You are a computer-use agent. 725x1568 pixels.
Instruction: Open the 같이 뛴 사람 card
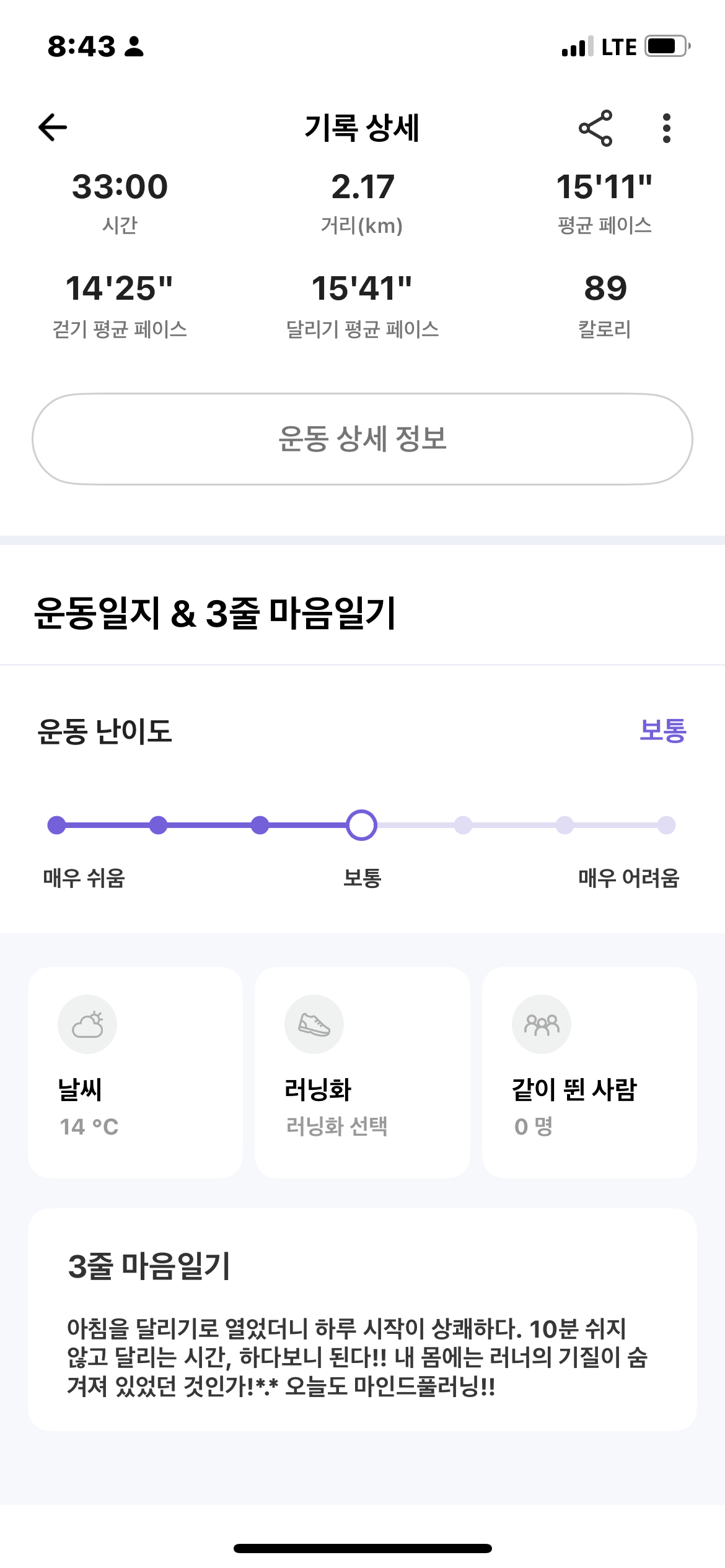point(589,1072)
